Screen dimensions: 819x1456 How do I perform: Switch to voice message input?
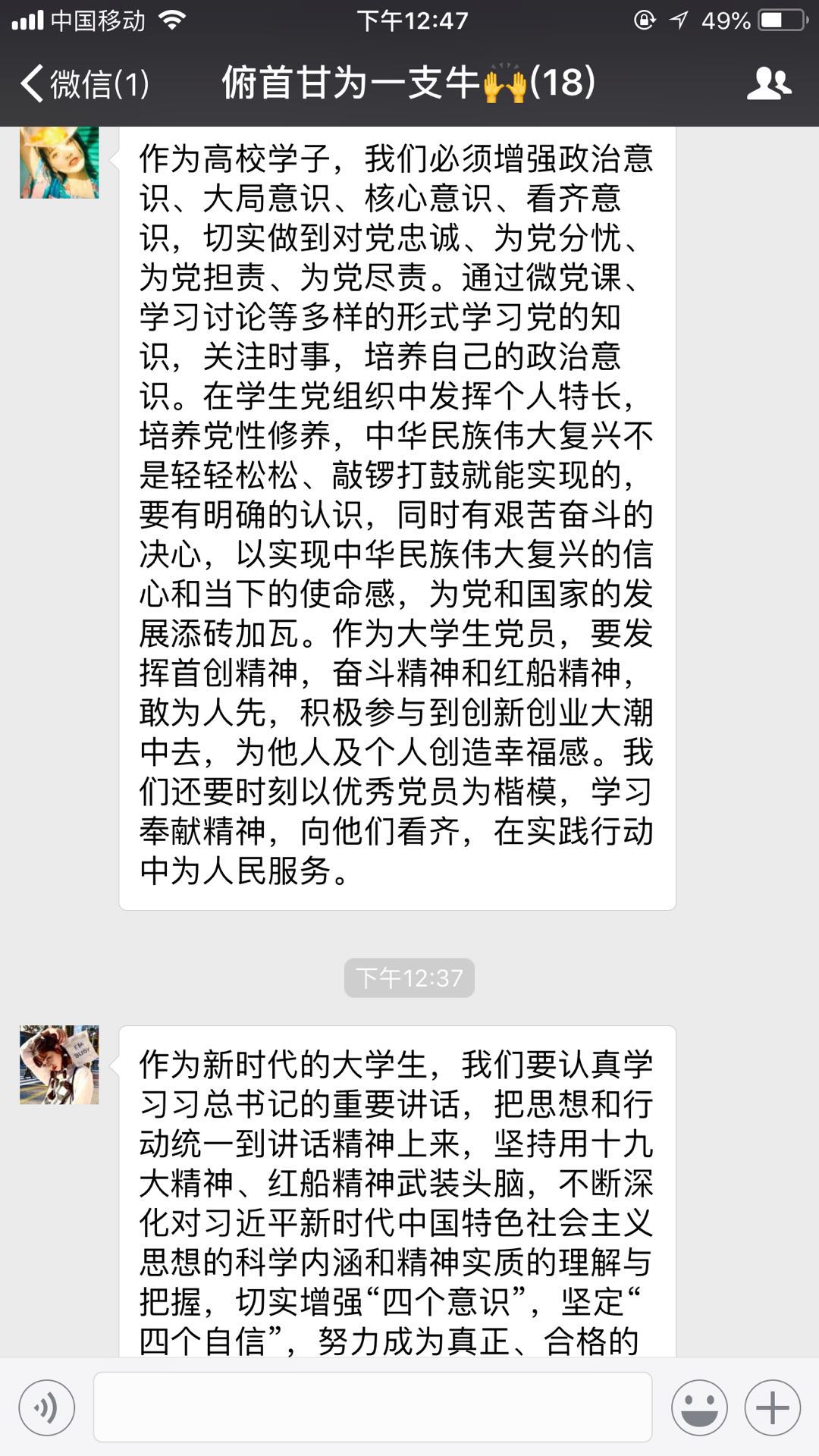pos(47,1408)
